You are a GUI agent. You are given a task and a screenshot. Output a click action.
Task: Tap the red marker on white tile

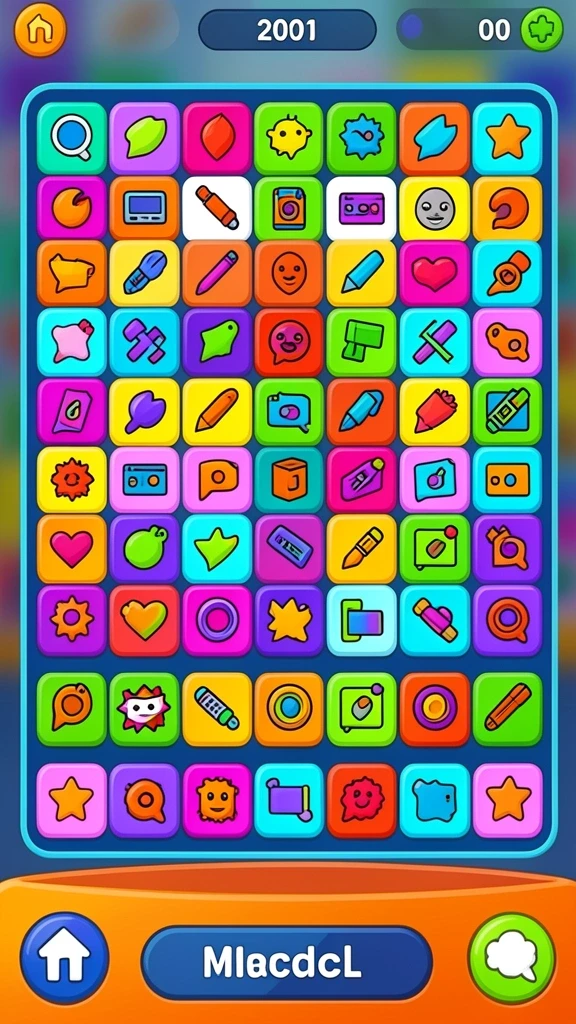(217, 208)
